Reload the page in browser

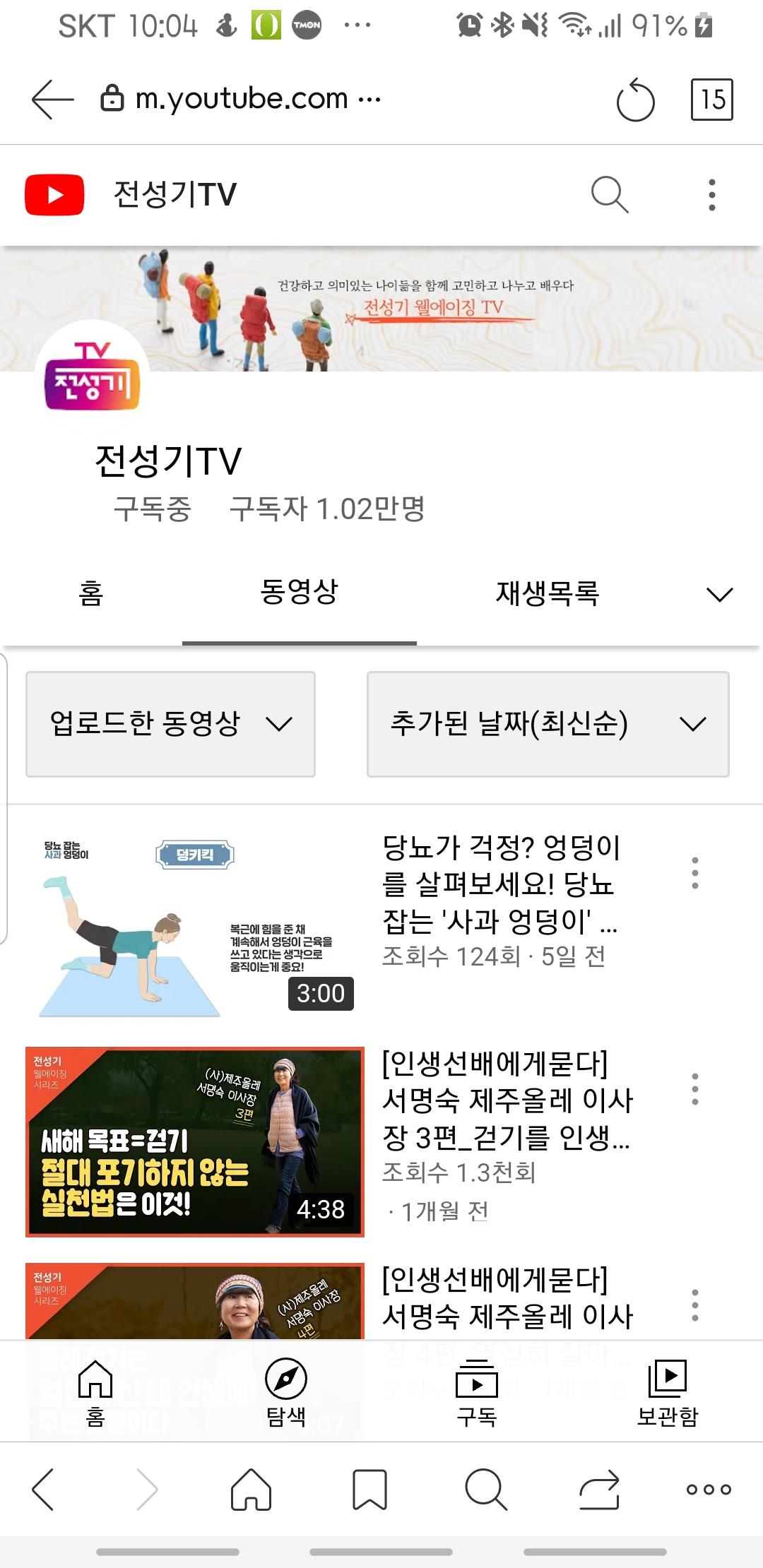[635, 100]
